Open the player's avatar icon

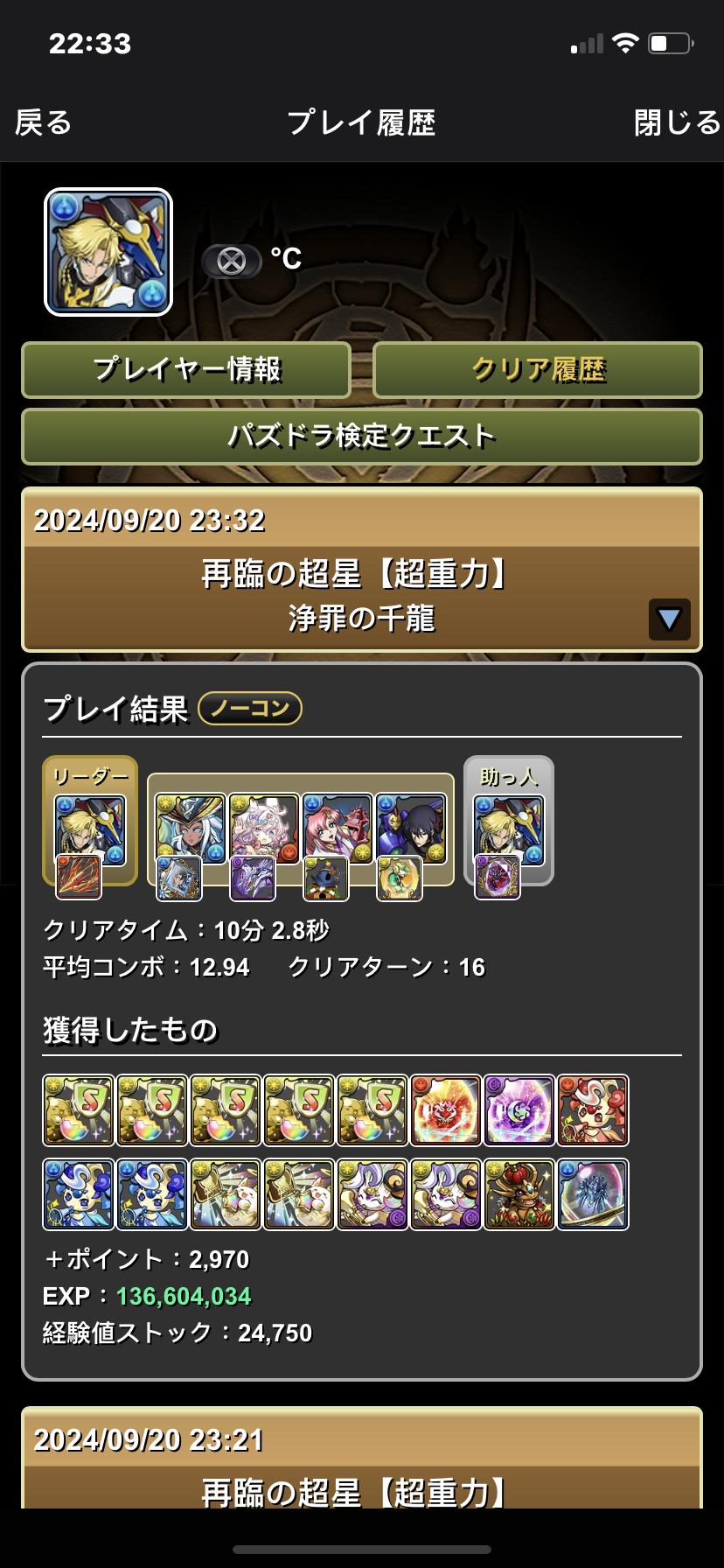[108, 252]
